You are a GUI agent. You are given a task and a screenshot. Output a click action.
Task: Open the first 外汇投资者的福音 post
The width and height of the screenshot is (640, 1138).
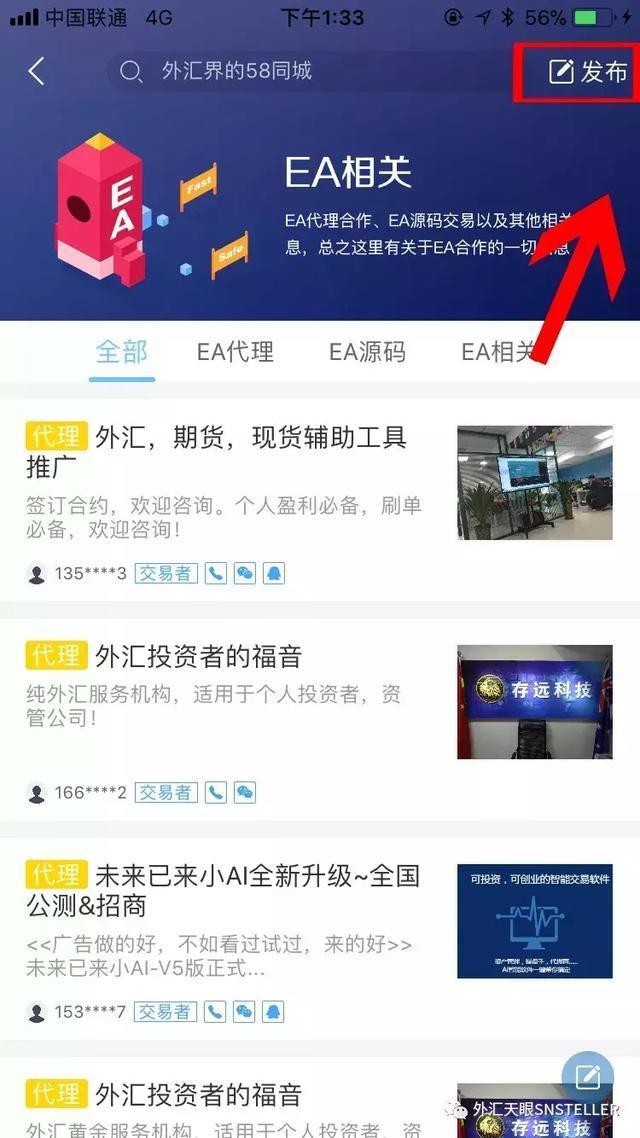[x=198, y=657]
